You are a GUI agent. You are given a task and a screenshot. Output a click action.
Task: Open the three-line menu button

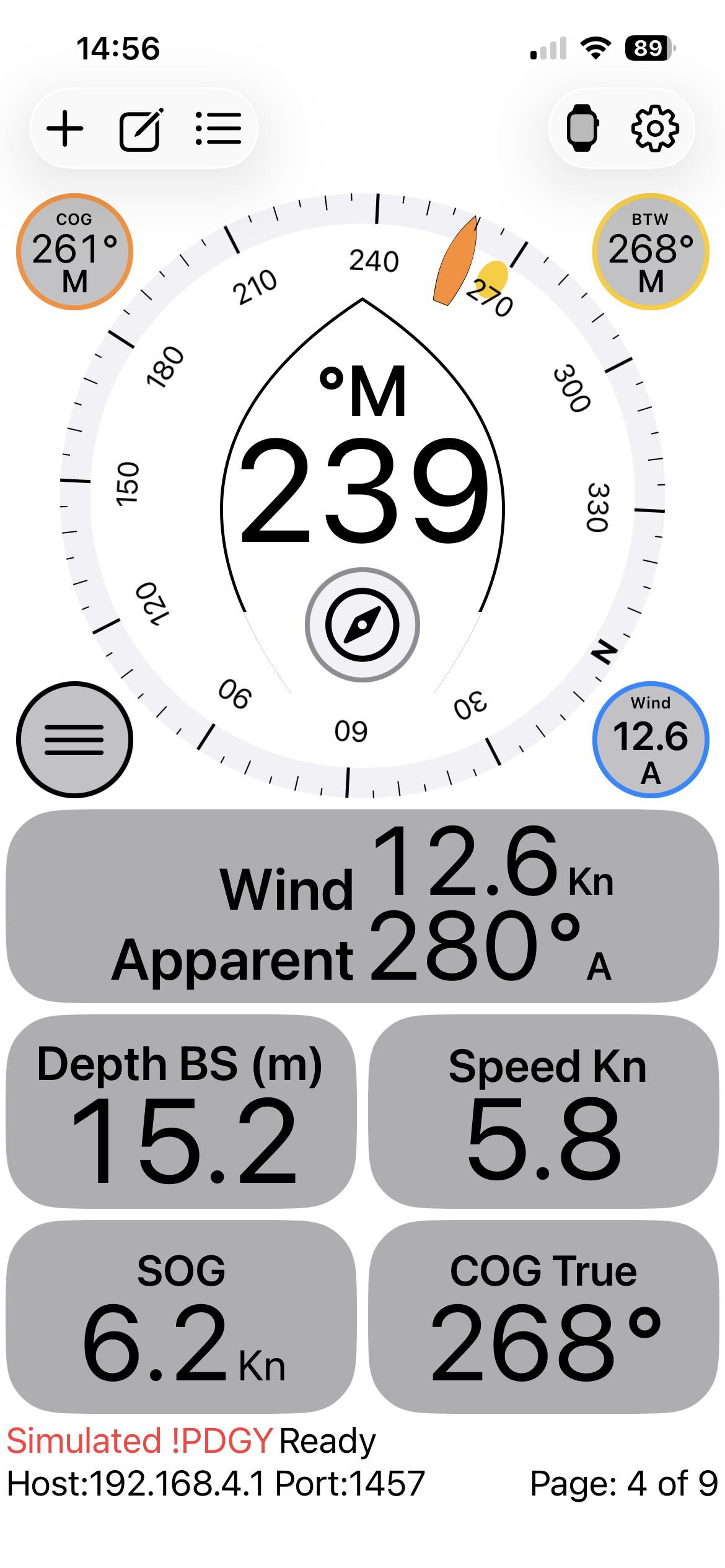coord(74,739)
